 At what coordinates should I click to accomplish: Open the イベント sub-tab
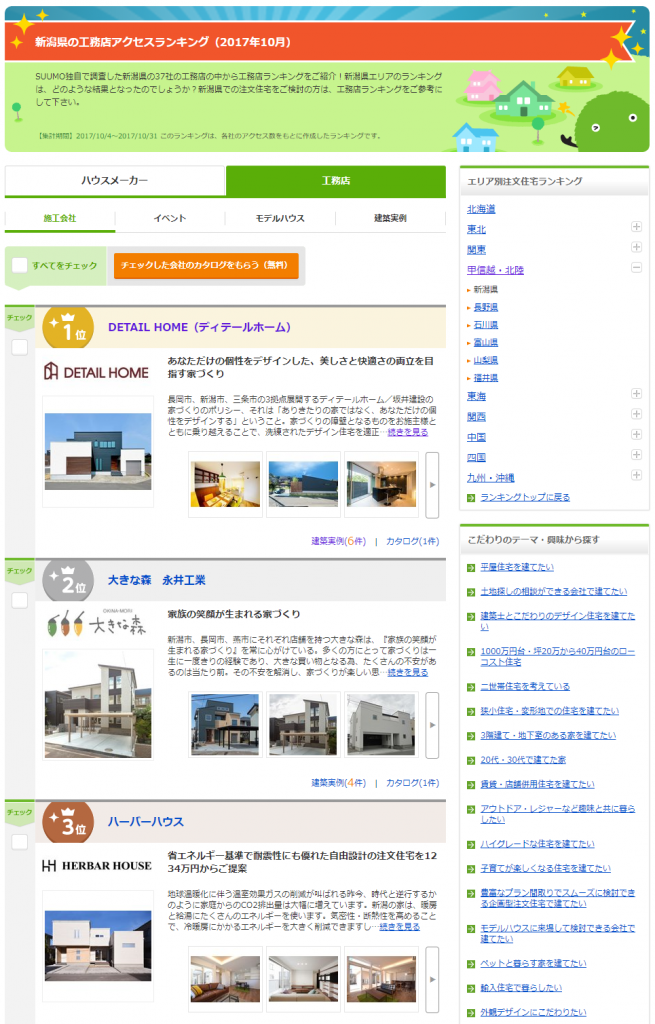point(170,218)
